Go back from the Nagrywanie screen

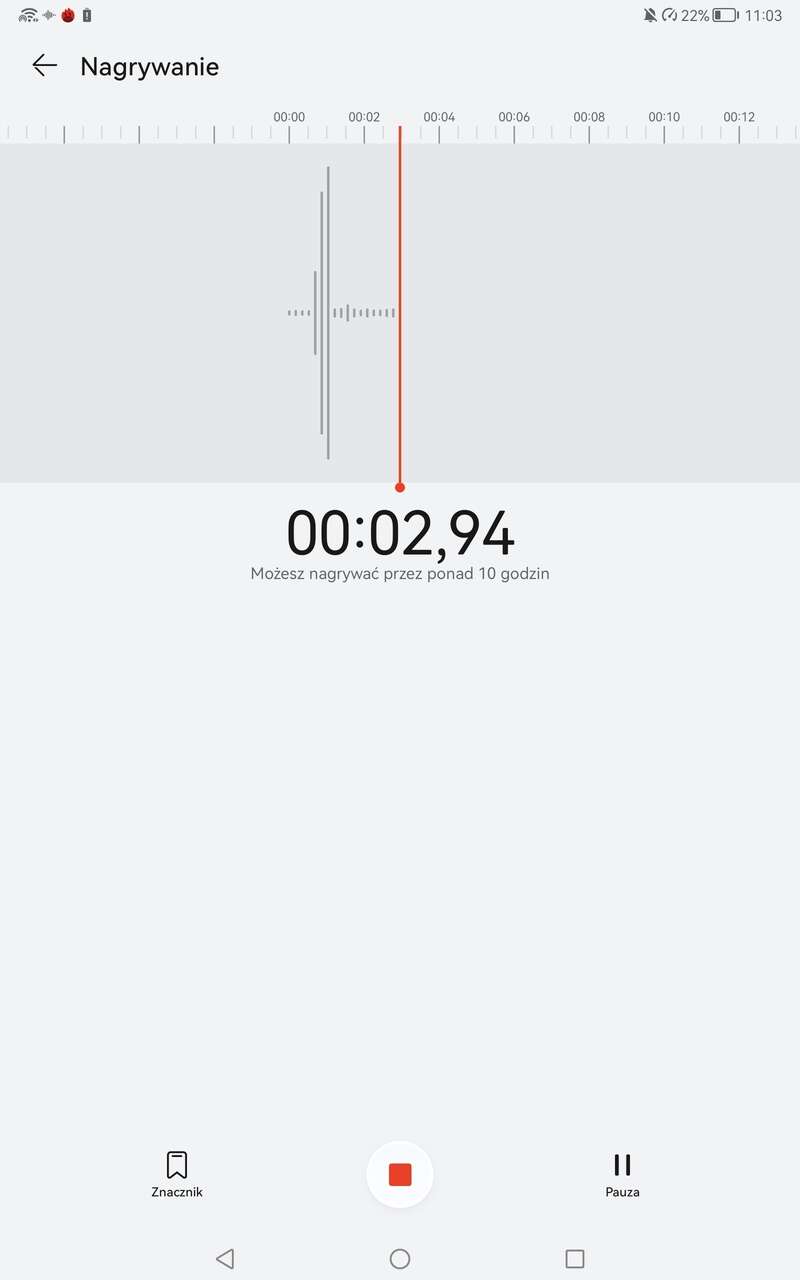(x=44, y=66)
